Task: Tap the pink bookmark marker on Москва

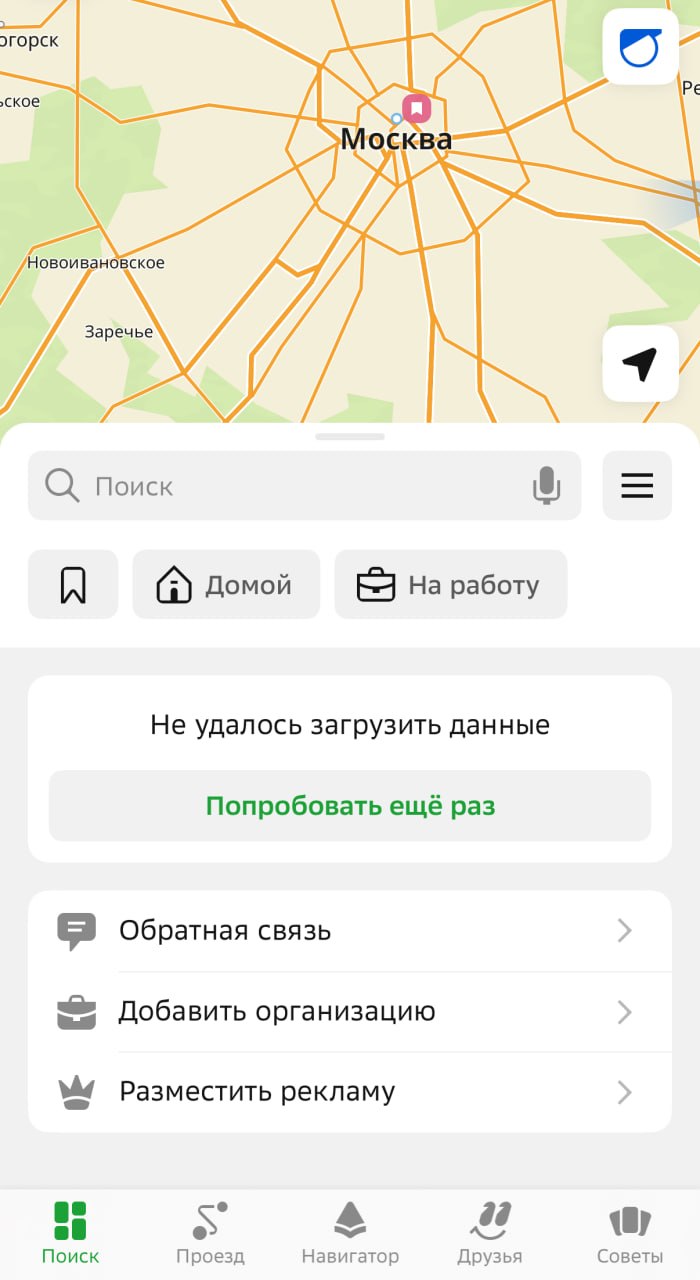Action: click(x=416, y=107)
